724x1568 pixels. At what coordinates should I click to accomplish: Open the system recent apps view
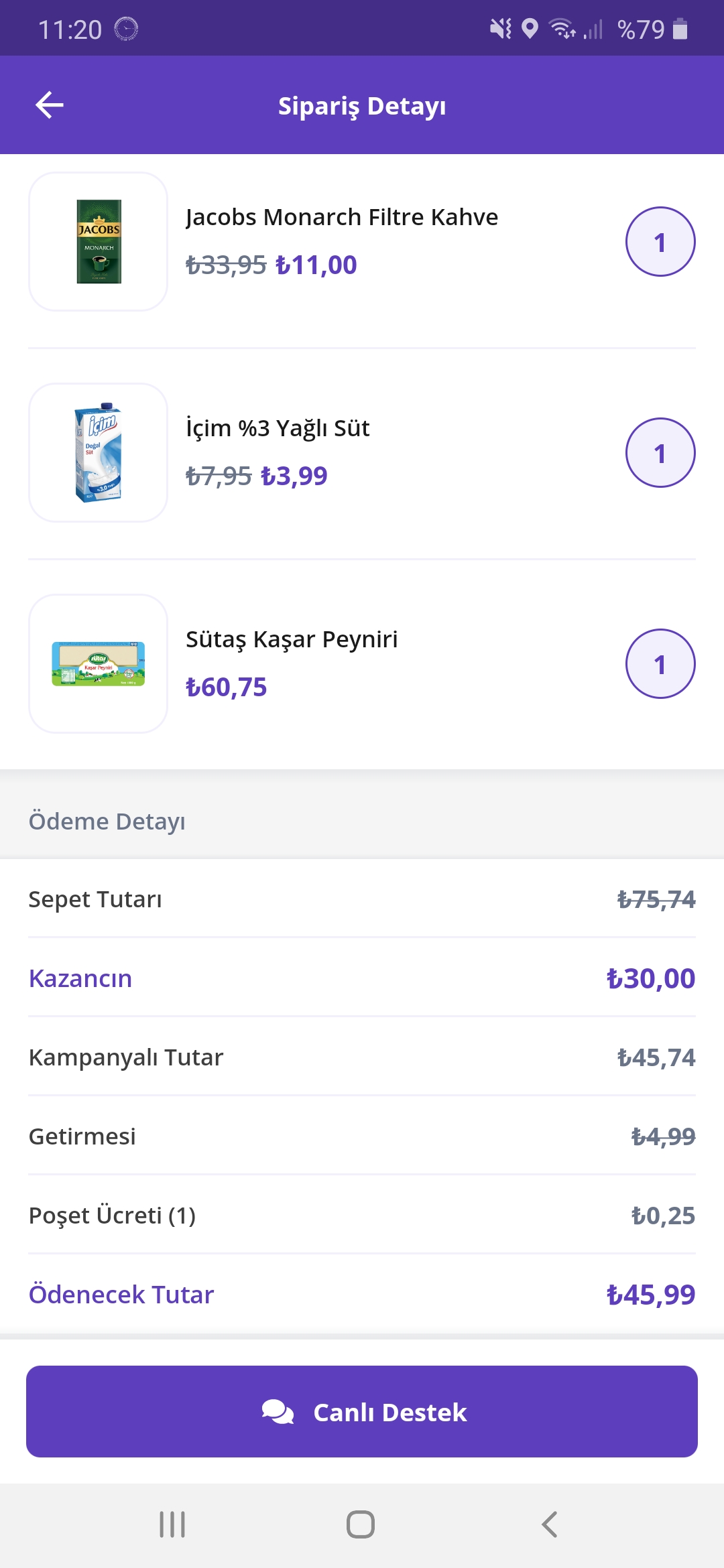pos(172,1524)
